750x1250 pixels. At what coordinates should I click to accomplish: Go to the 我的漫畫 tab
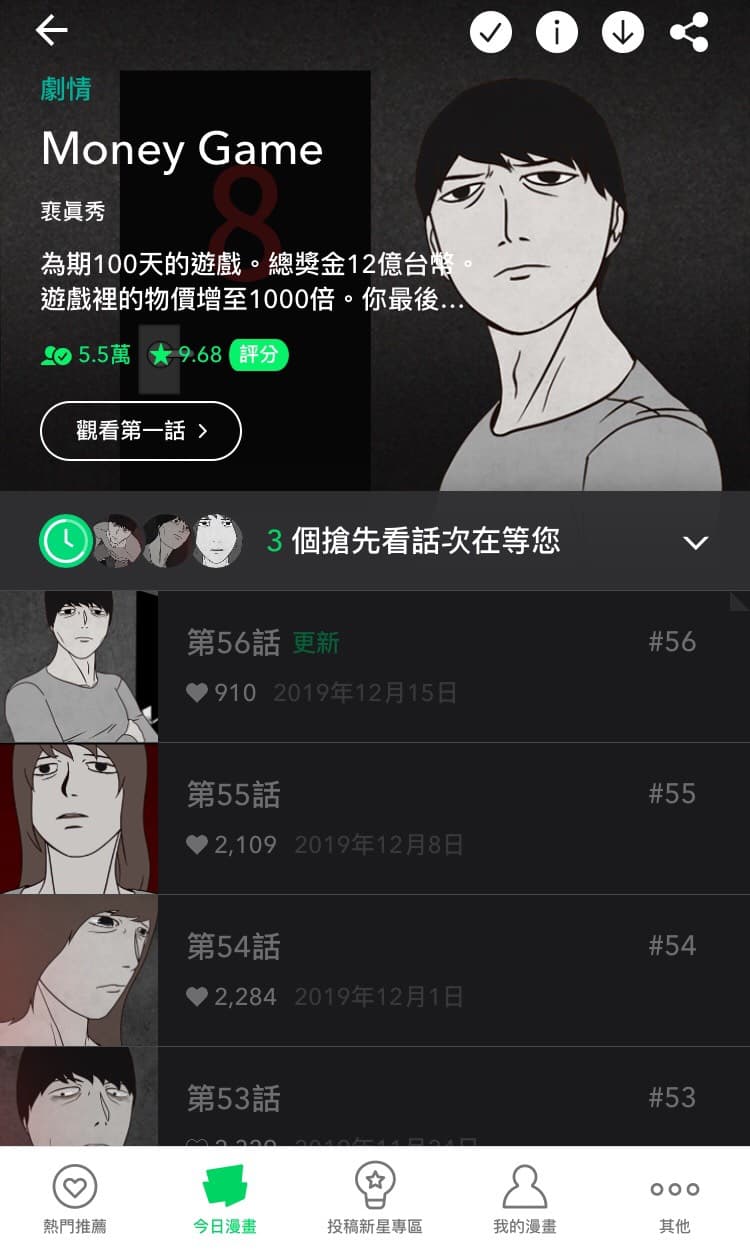pyautogui.click(x=525, y=1198)
